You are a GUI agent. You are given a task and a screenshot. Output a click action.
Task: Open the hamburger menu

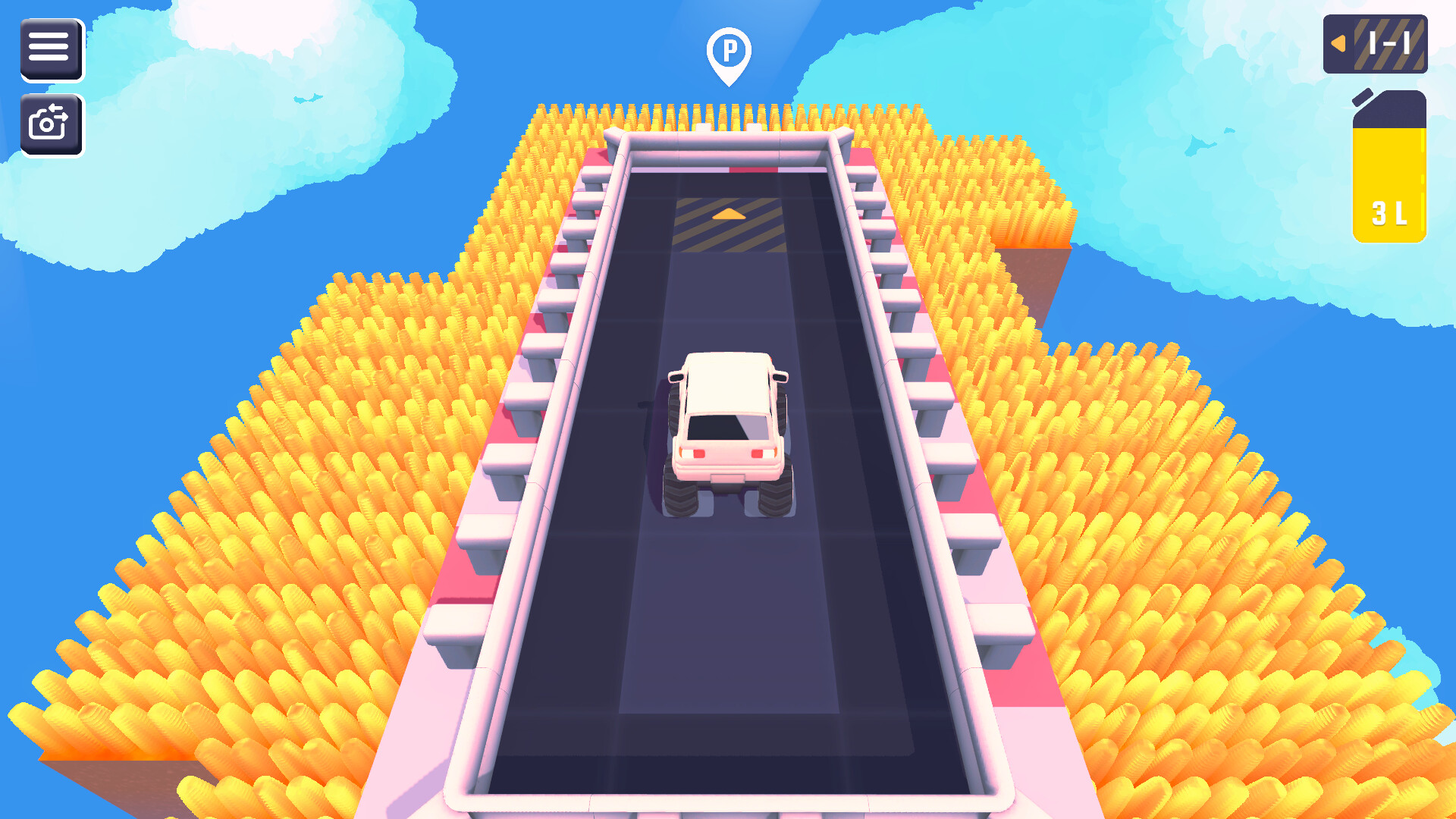coord(51,48)
